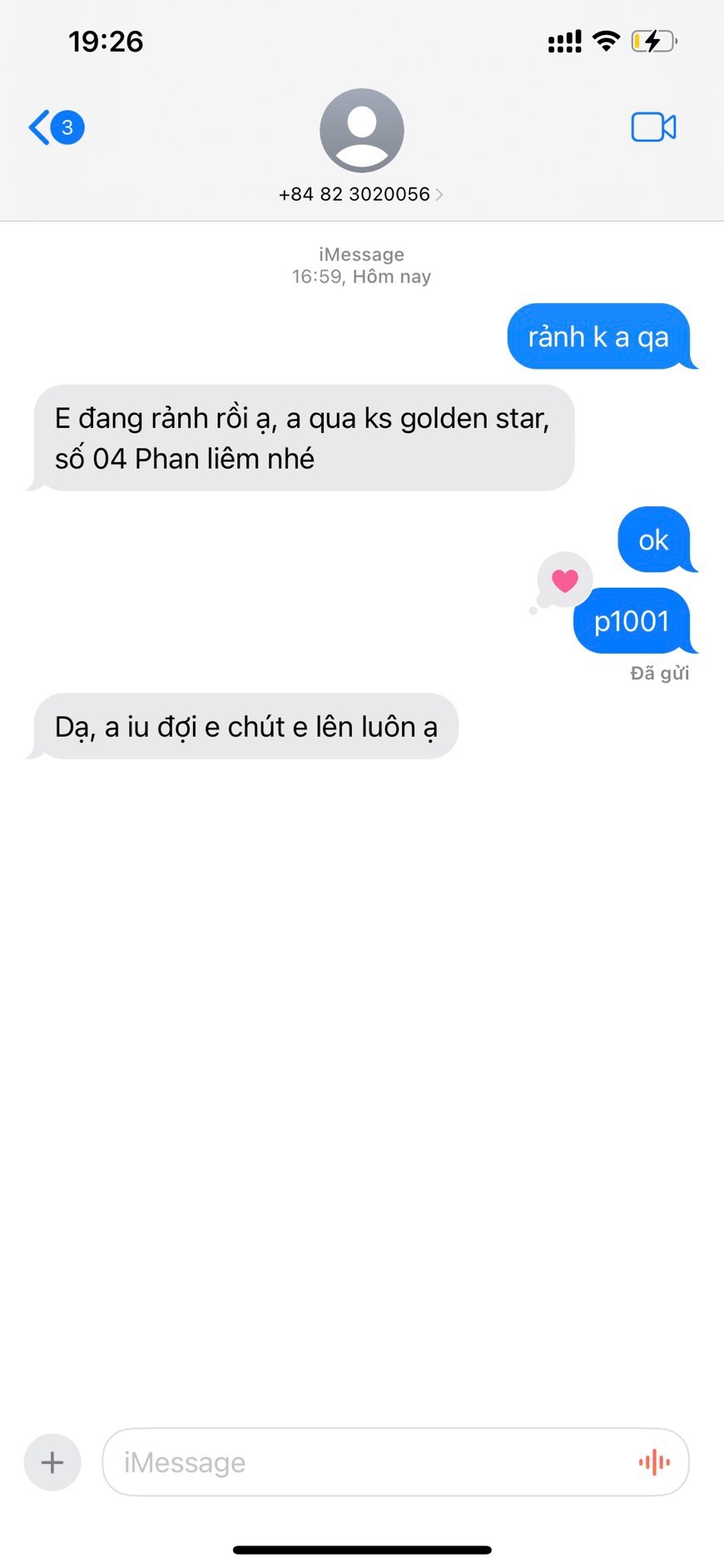Image resolution: width=724 pixels, height=1568 pixels.
Task: Focus the iMessage text field
Action: (366, 1462)
